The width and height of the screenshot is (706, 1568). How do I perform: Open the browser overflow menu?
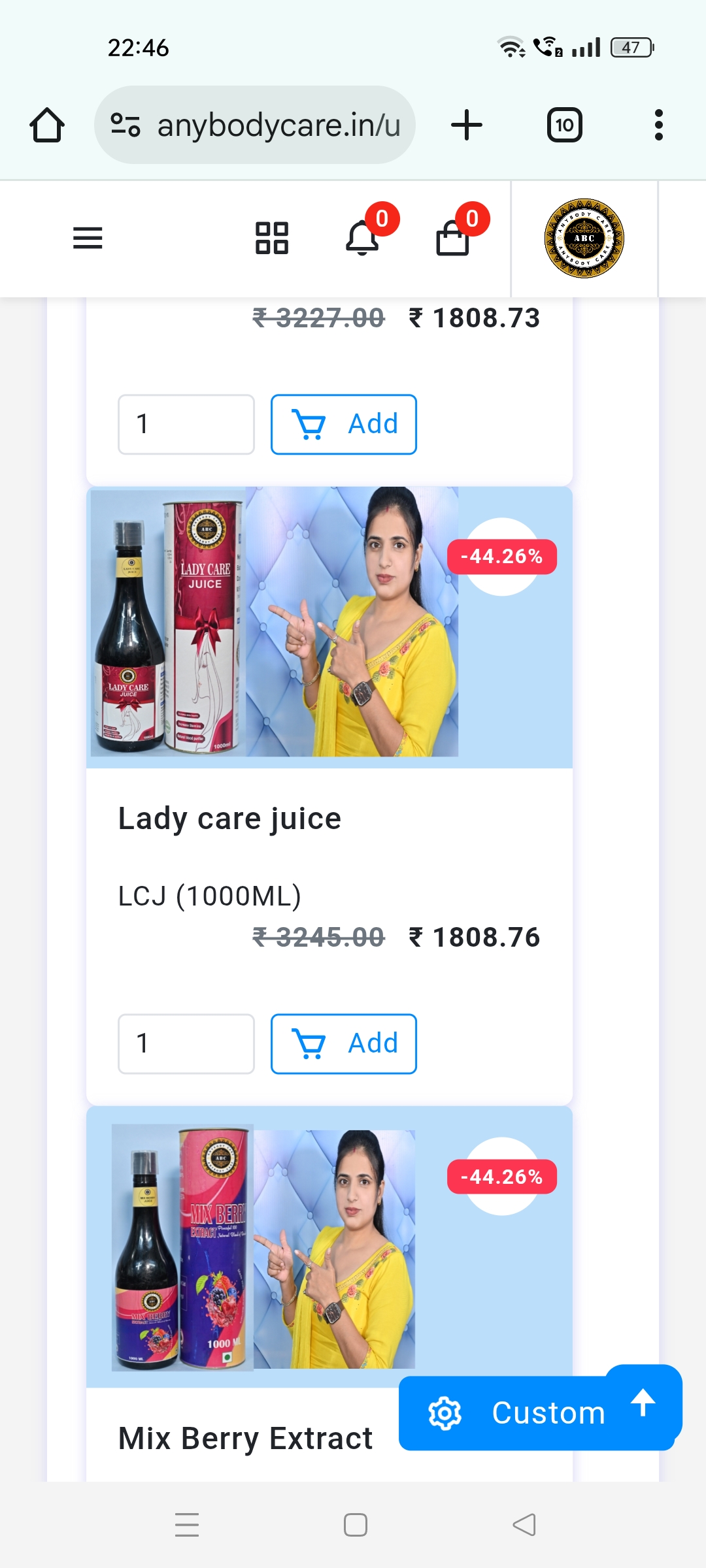coord(658,125)
